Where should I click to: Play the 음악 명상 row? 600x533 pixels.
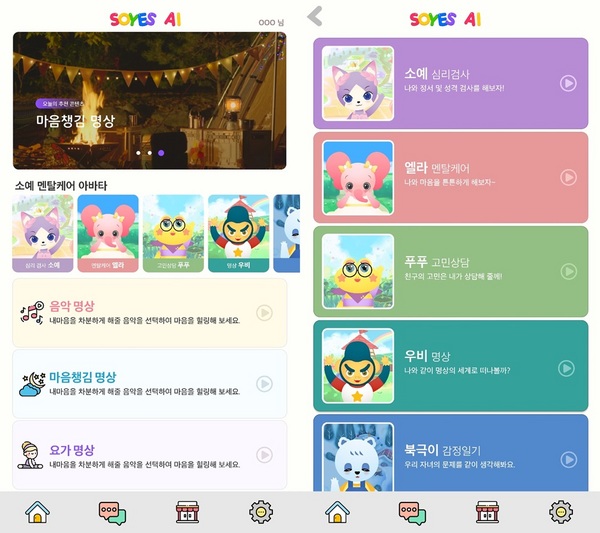(264, 313)
